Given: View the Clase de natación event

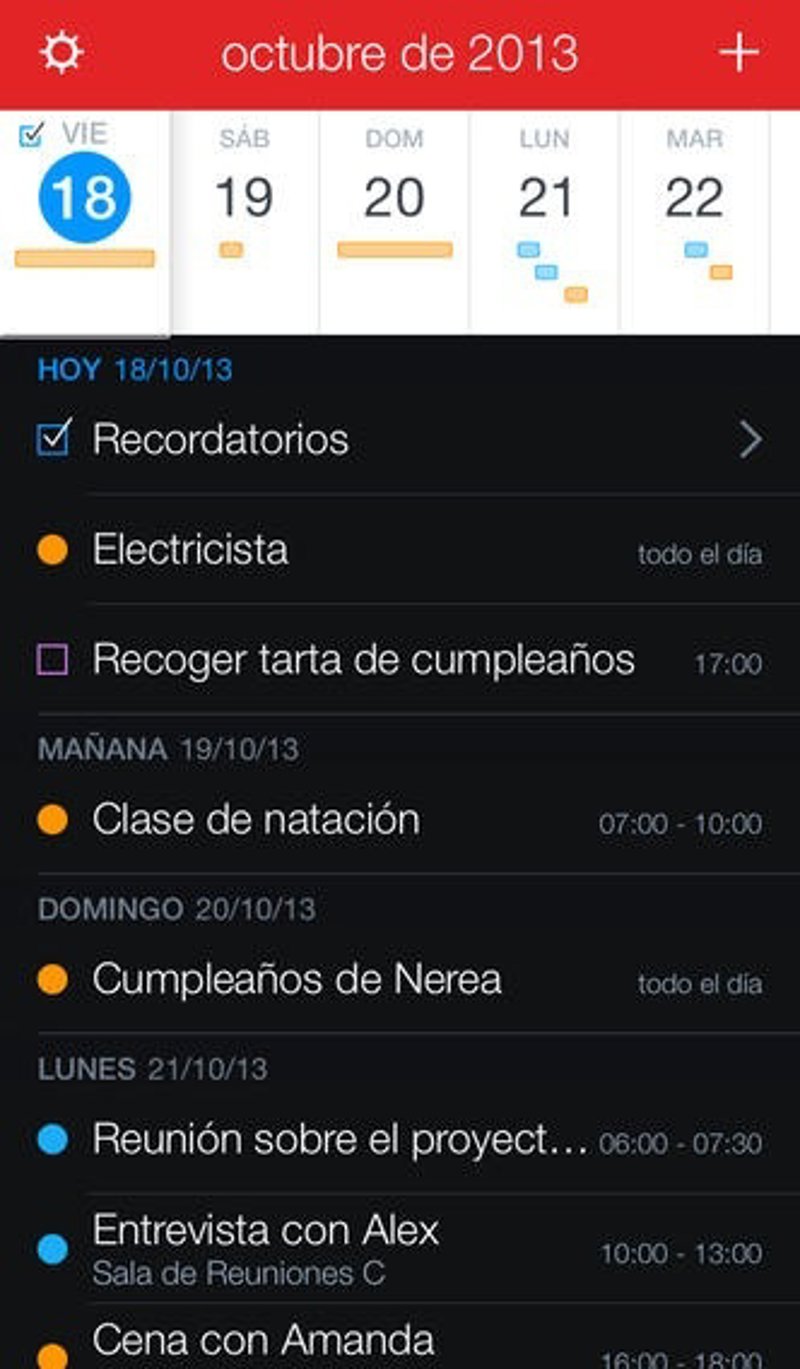Looking at the screenshot, I should pyautogui.click(x=400, y=821).
